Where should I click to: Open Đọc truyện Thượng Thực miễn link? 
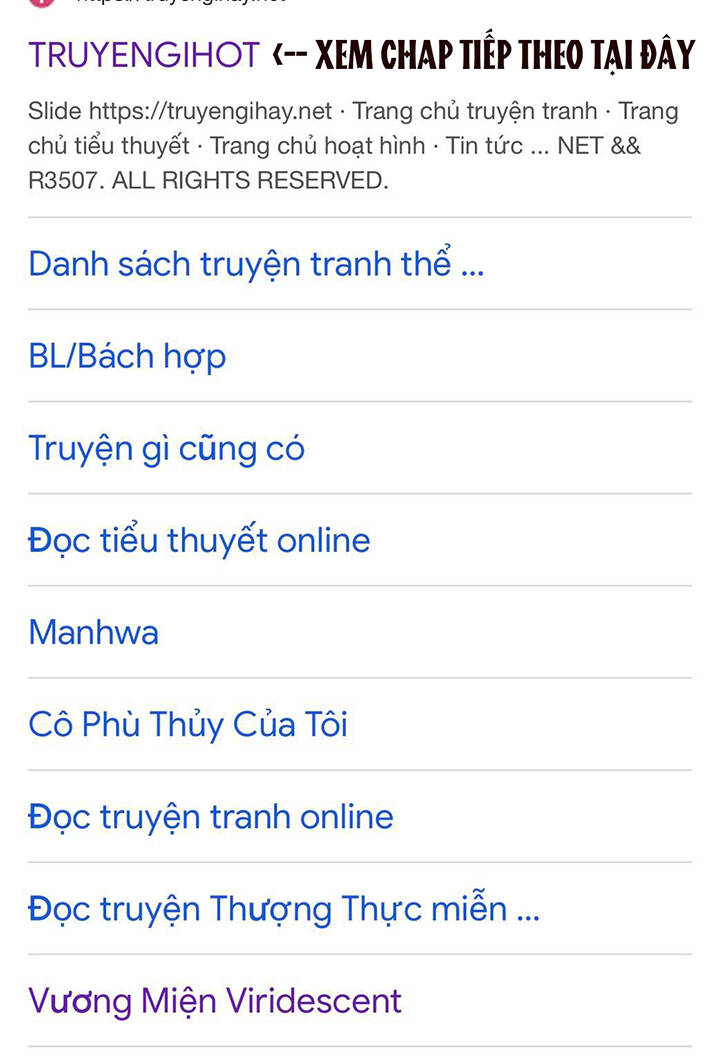pos(282,908)
